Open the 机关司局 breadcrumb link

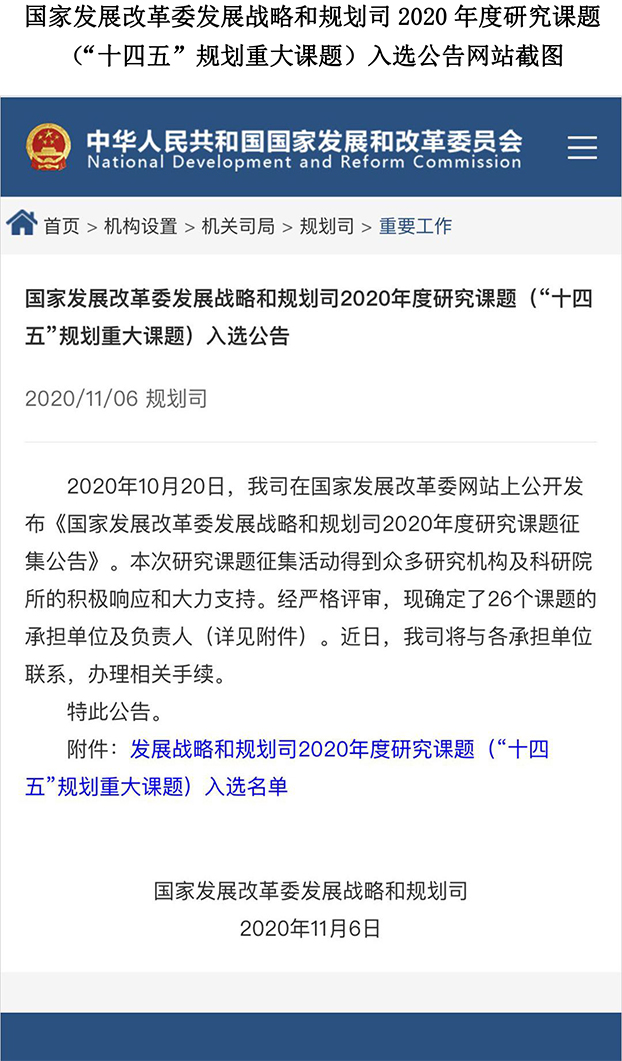pyautogui.click(x=238, y=226)
